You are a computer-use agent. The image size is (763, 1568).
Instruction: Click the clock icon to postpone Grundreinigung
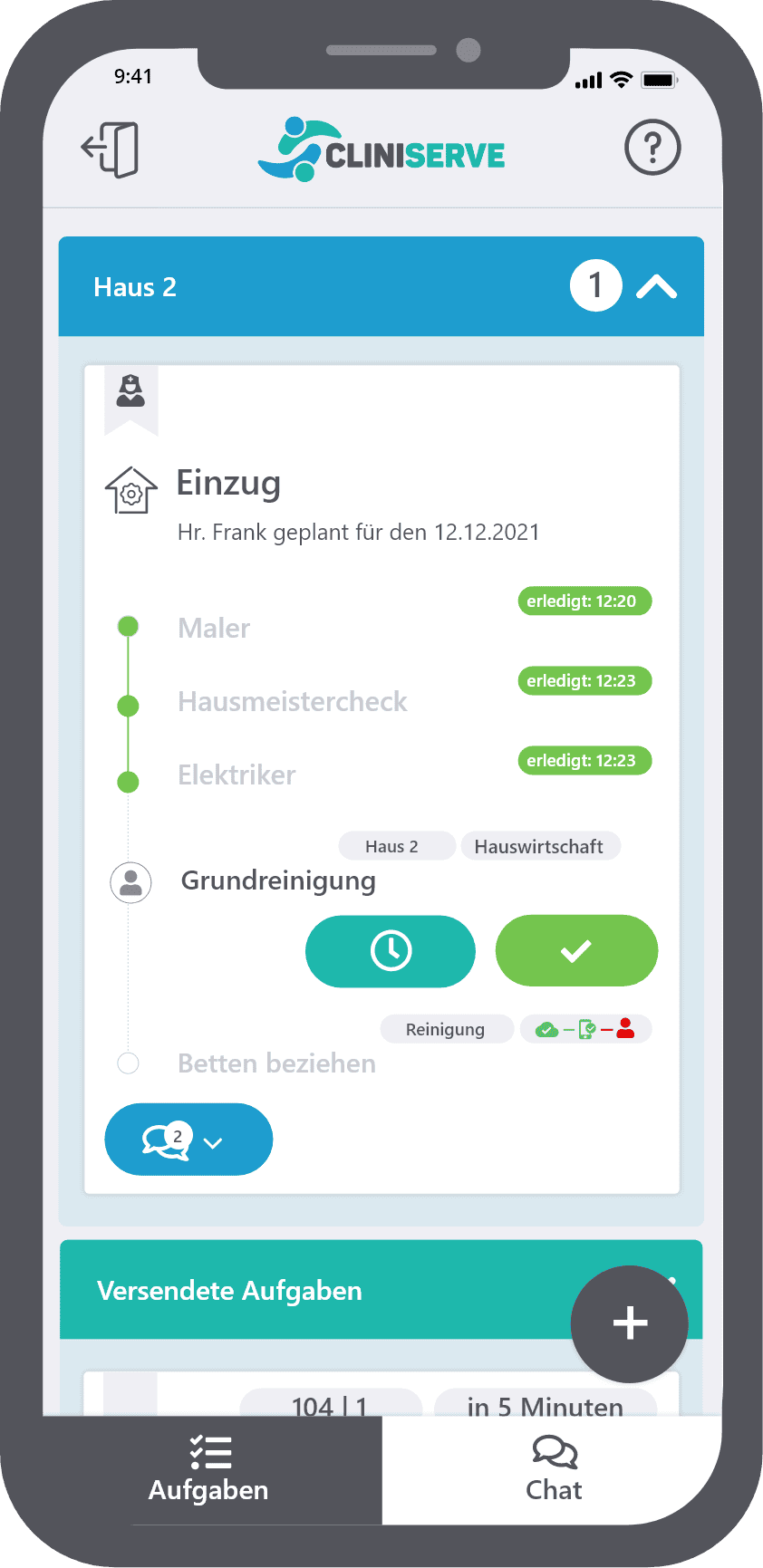(390, 951)
